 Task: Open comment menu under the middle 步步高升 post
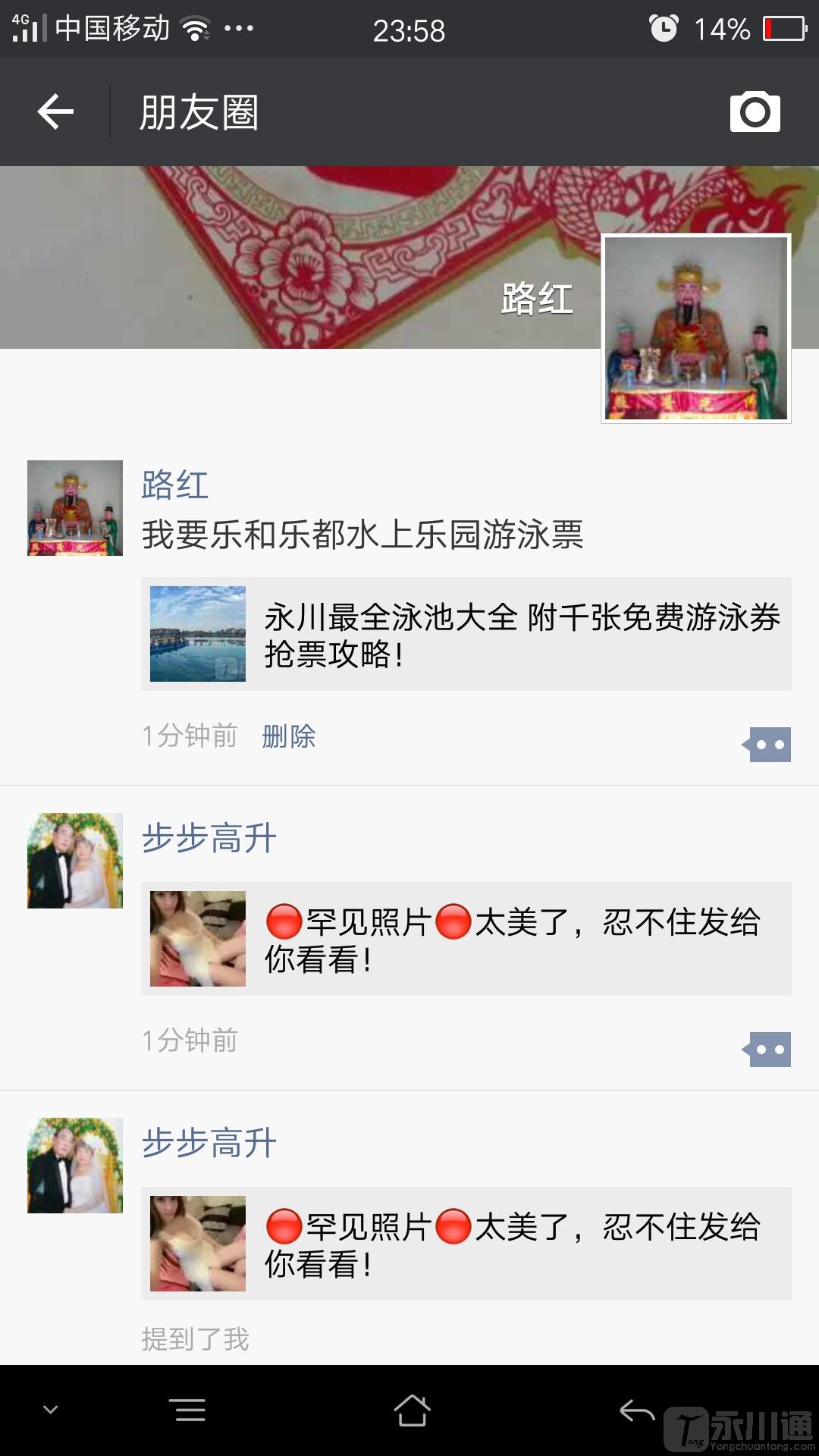(769, 1050)
